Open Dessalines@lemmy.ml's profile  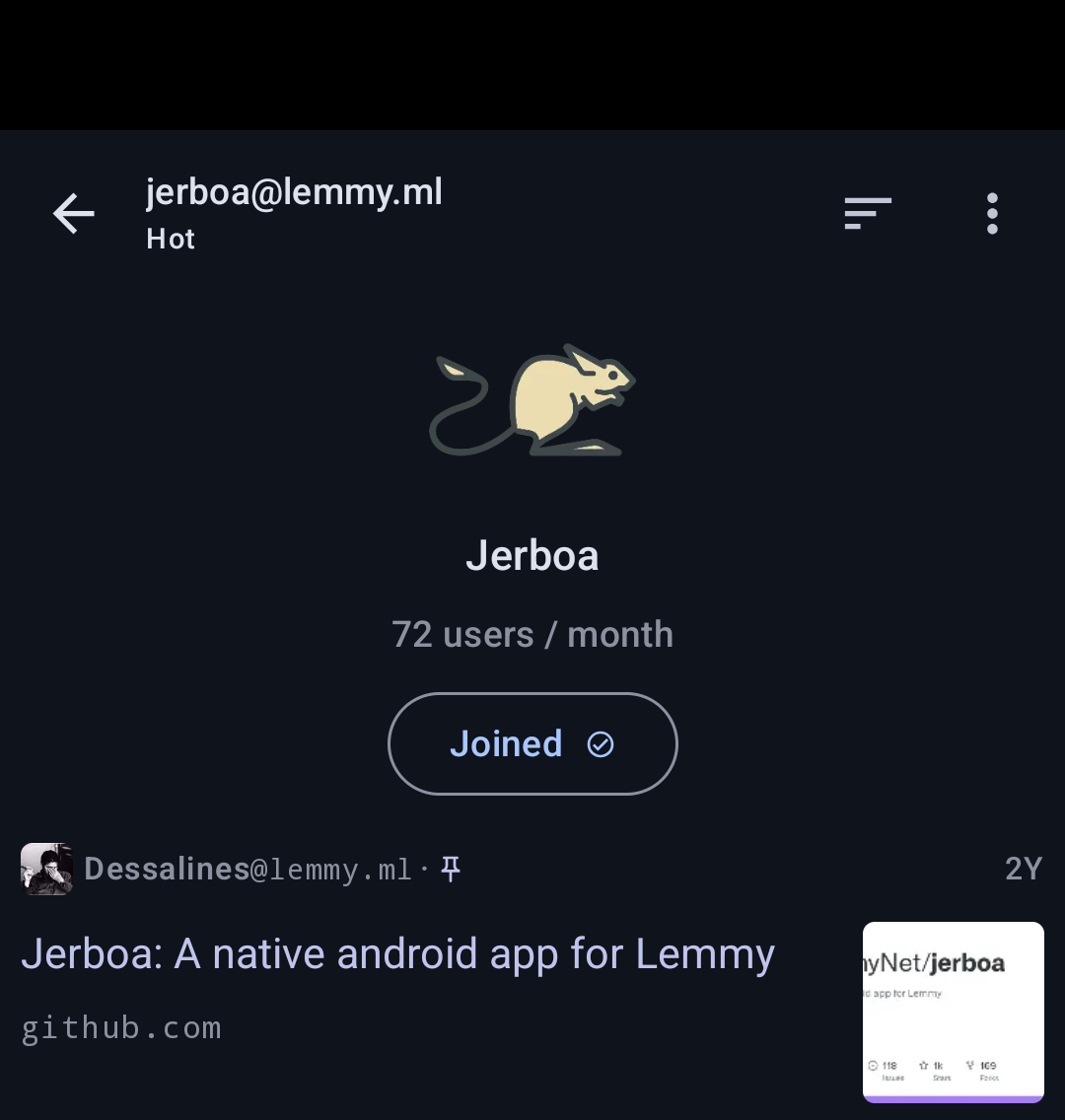pos(247,870)
